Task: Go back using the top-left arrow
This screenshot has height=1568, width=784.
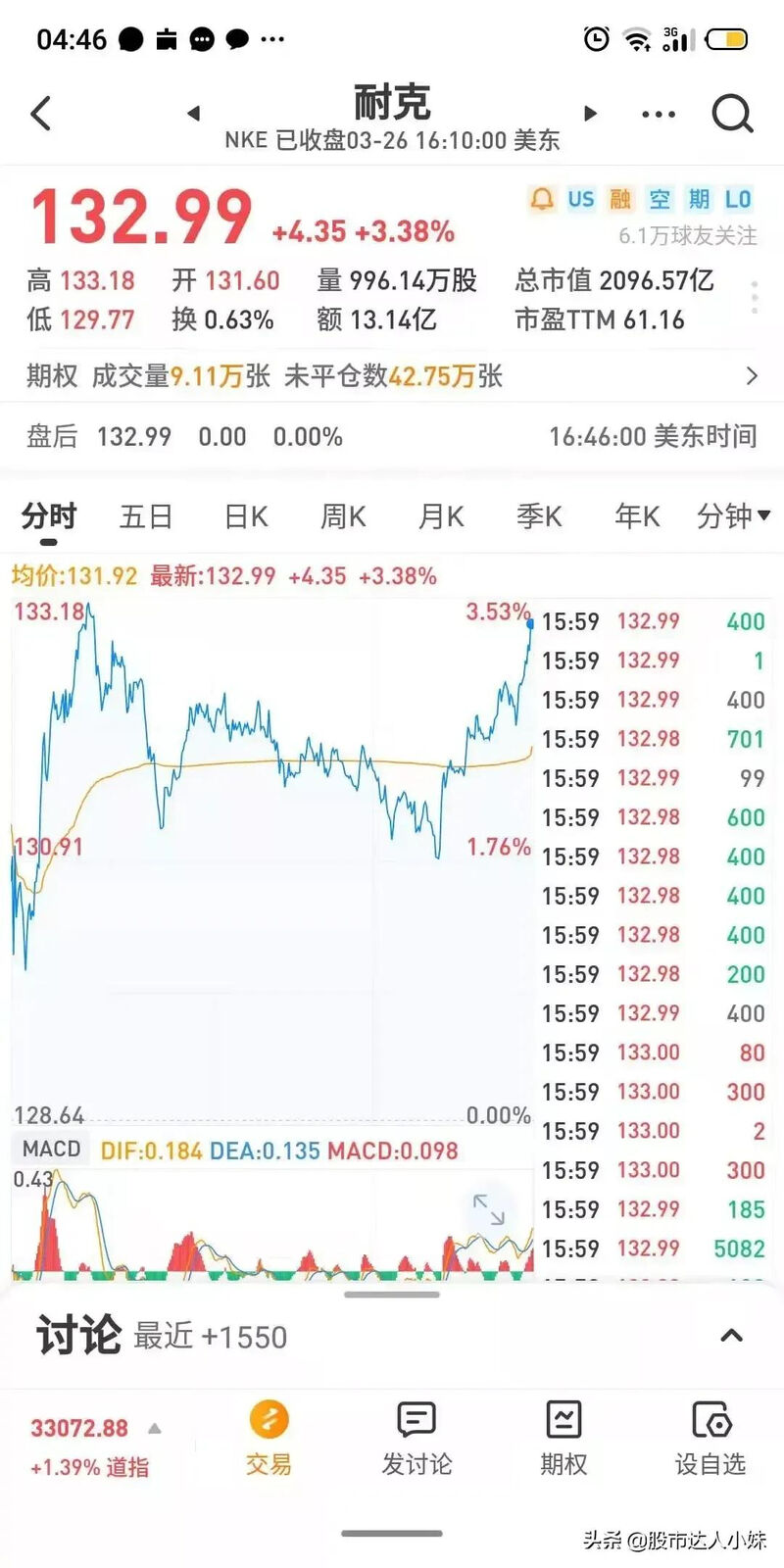Action: (41, 114)
